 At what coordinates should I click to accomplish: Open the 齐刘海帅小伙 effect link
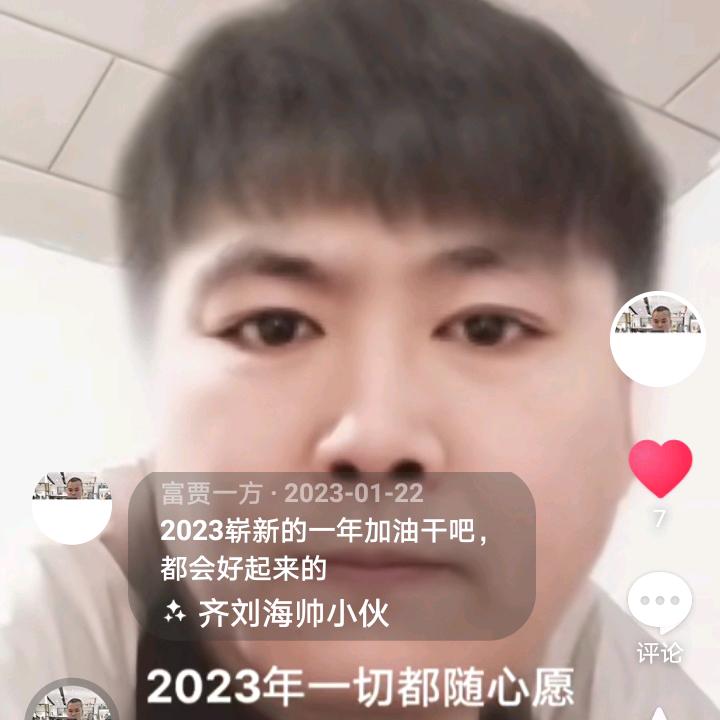point(280,613)
